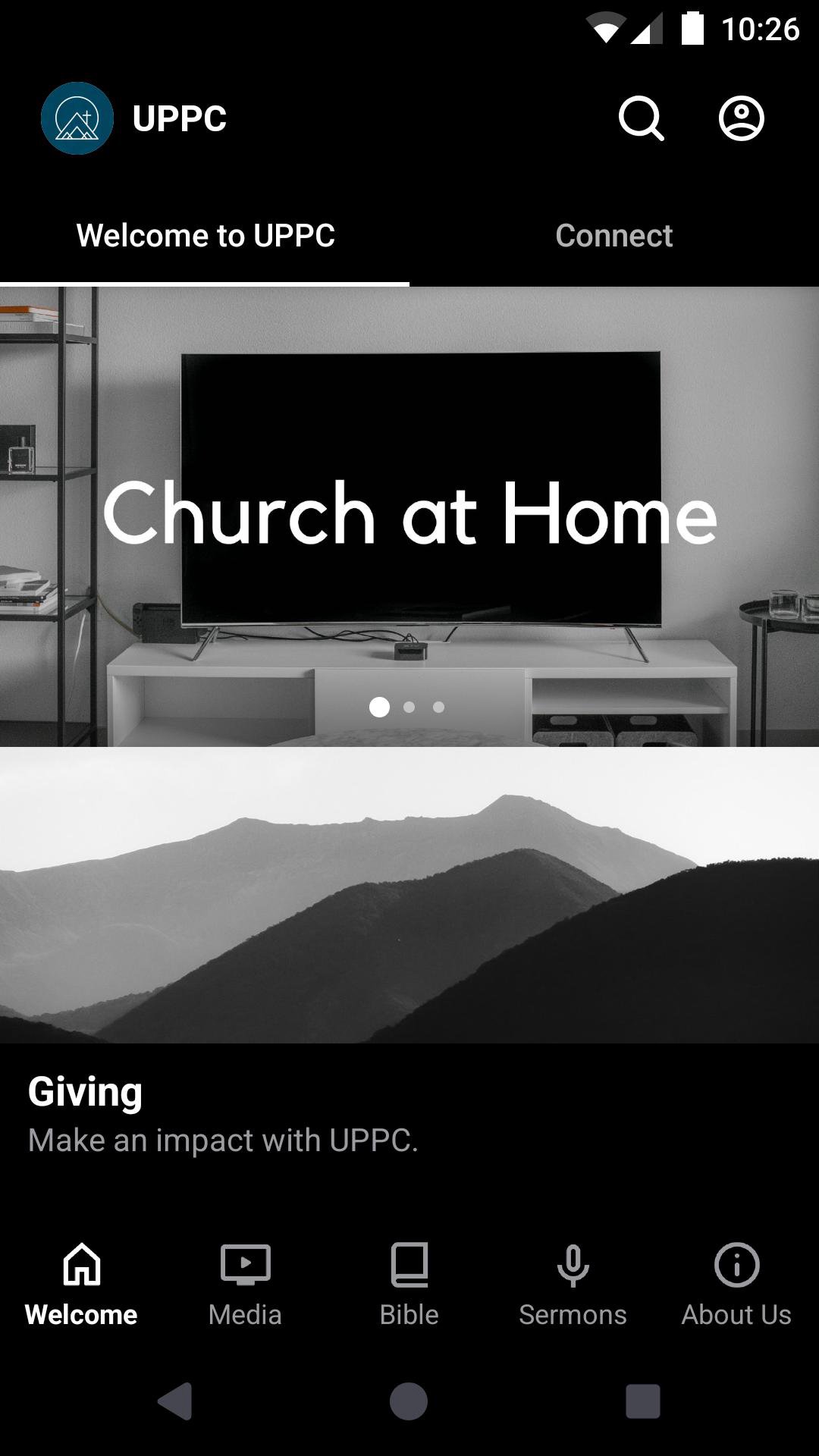This screenshot has height=1456, width=819.
Task: Open the user profile icon
Action: coord(741,118)
